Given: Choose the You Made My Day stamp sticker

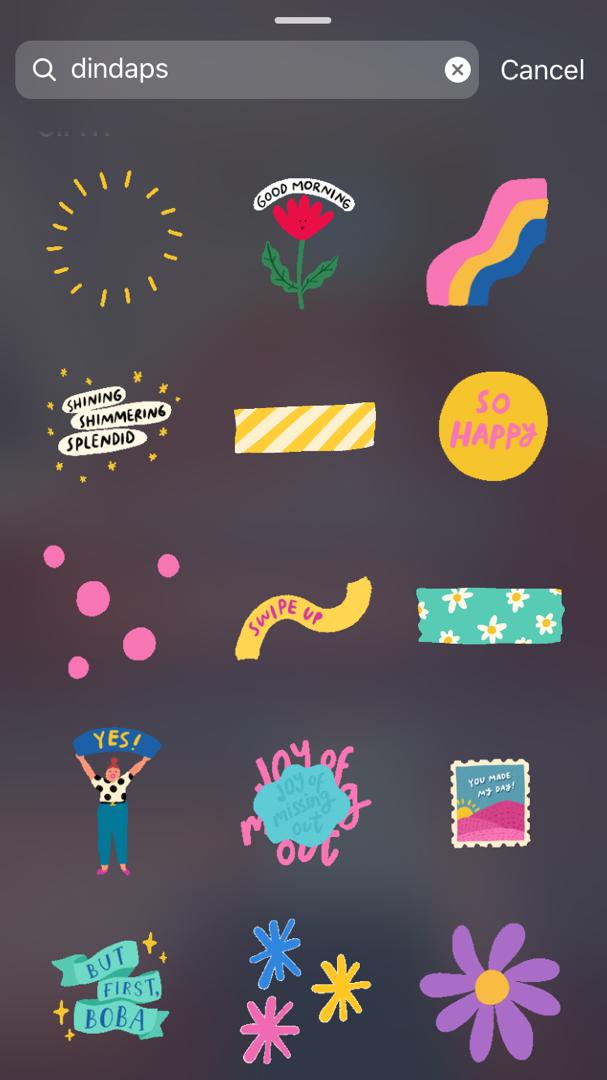Looking at the screenshot, I should coord(489,803).
